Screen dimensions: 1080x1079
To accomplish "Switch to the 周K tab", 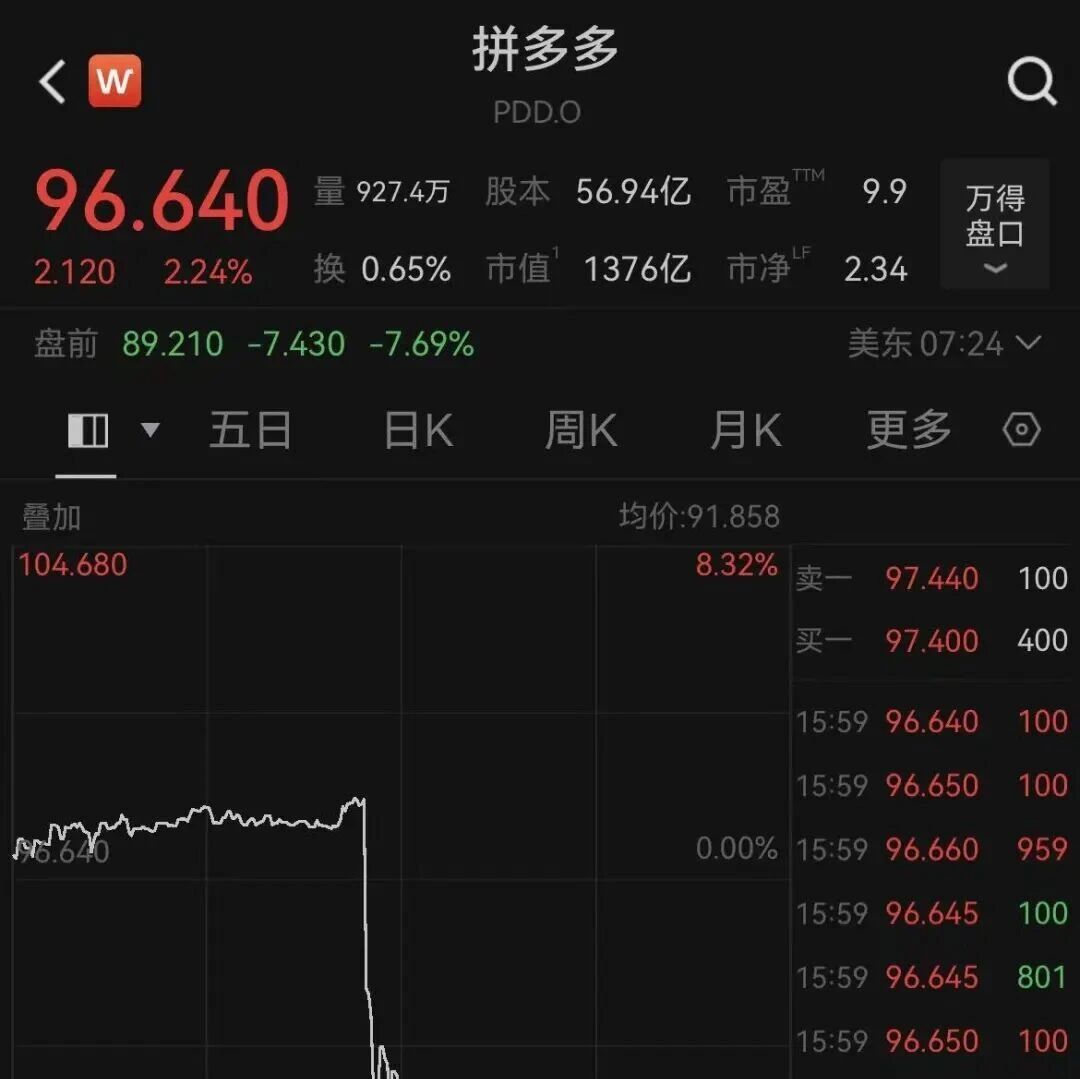I will tap(581, 430).
